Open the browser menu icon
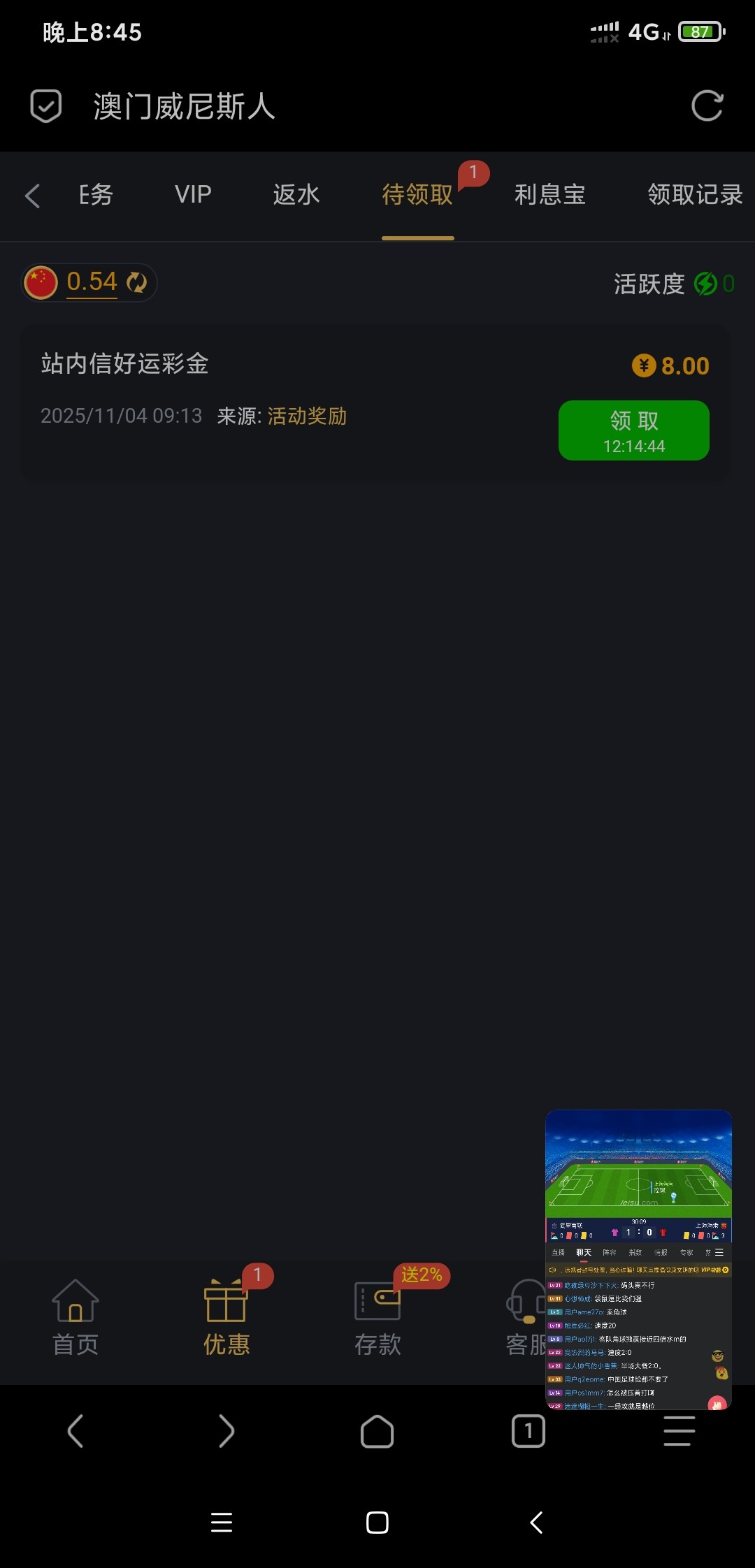The height and width of the screenshot is (1568, 755). click(x=679, y=1431)
